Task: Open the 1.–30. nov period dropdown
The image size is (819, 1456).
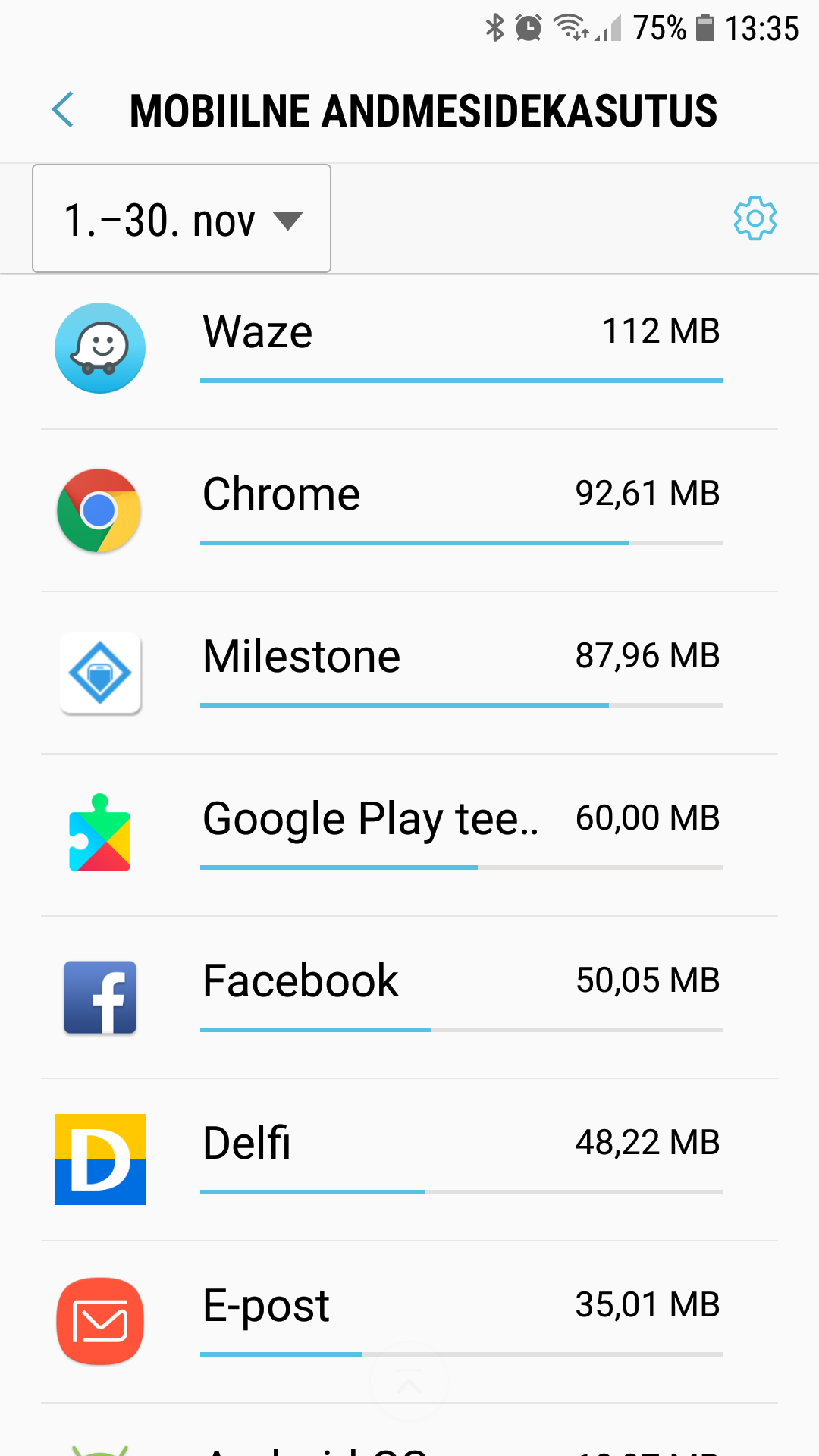Action: [x=181, y=218]
